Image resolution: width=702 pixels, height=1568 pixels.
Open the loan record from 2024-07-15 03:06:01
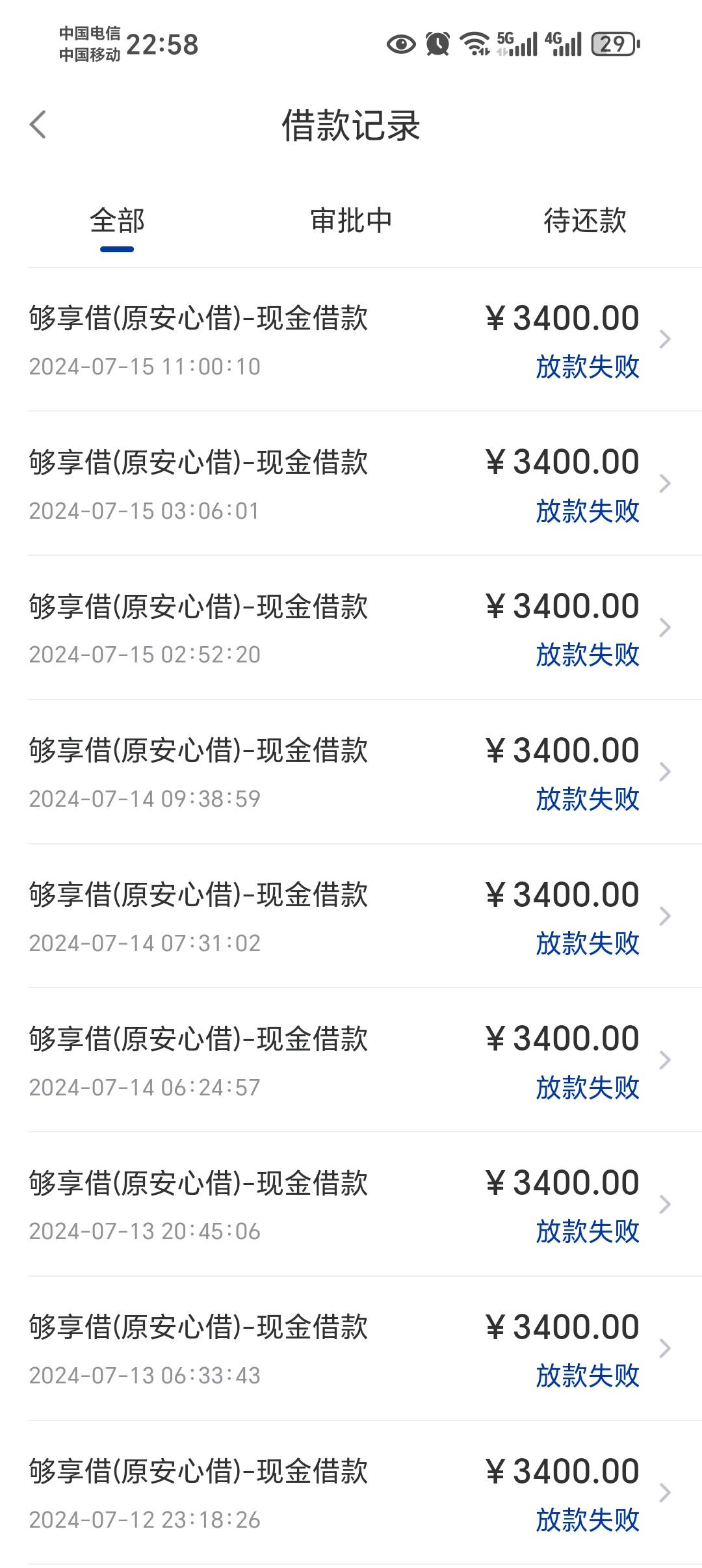click(x=365, y=484)
